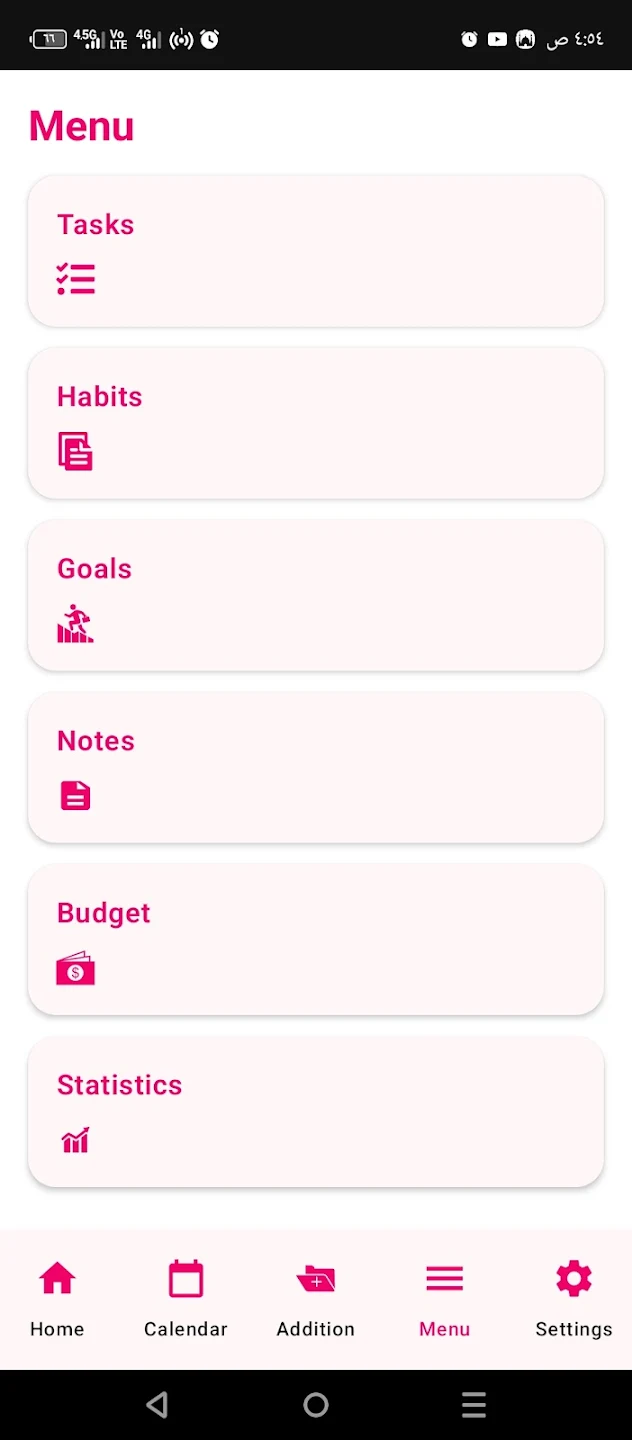This screenshot has width=632, height=1440.
Task: Go to the Goals section
Action: pos(316,595)
